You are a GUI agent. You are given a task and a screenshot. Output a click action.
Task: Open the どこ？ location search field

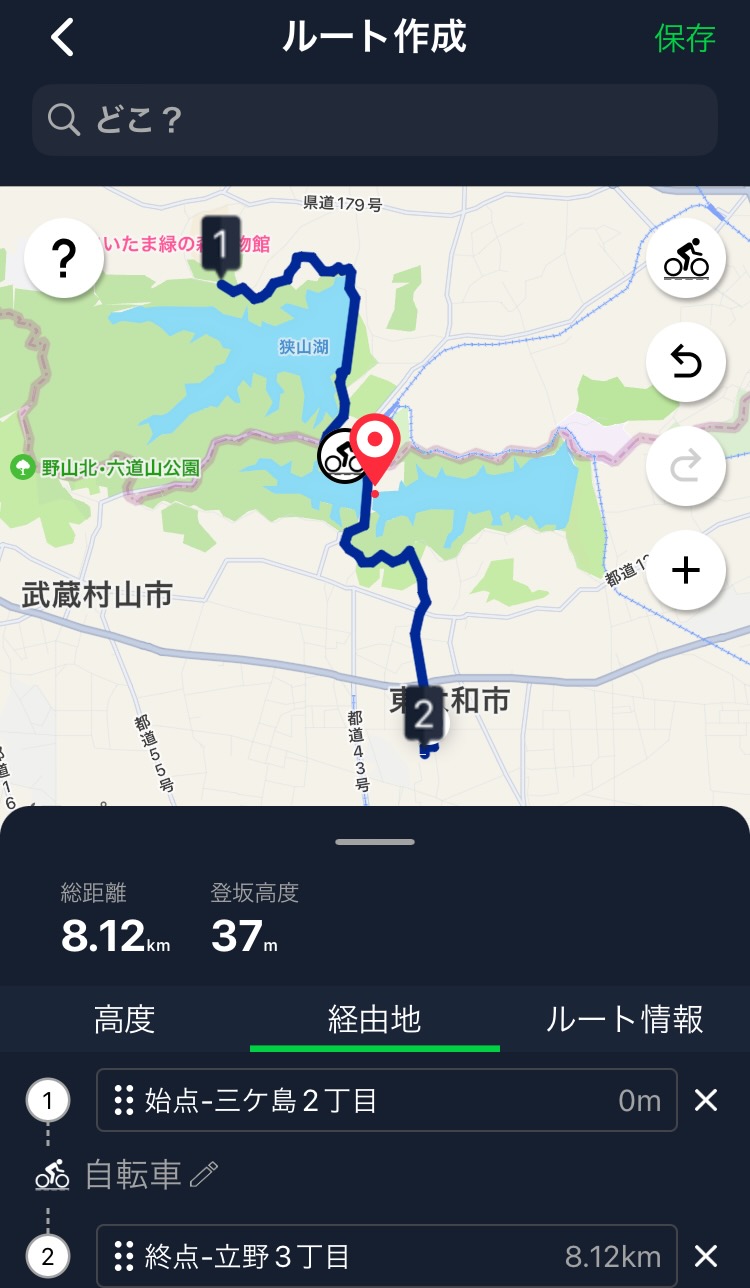(375, 120)
